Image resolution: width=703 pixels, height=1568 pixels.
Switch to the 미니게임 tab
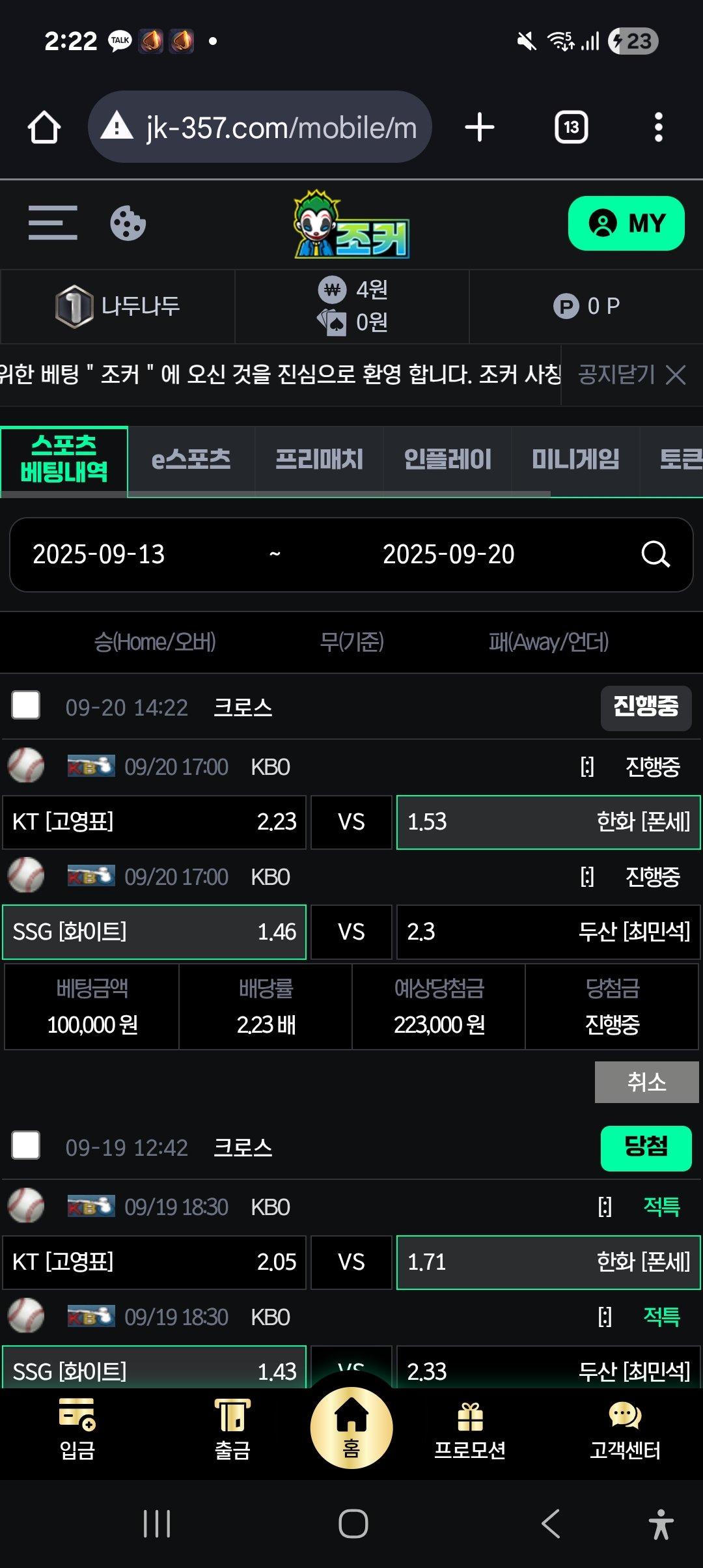coord(575,460)
